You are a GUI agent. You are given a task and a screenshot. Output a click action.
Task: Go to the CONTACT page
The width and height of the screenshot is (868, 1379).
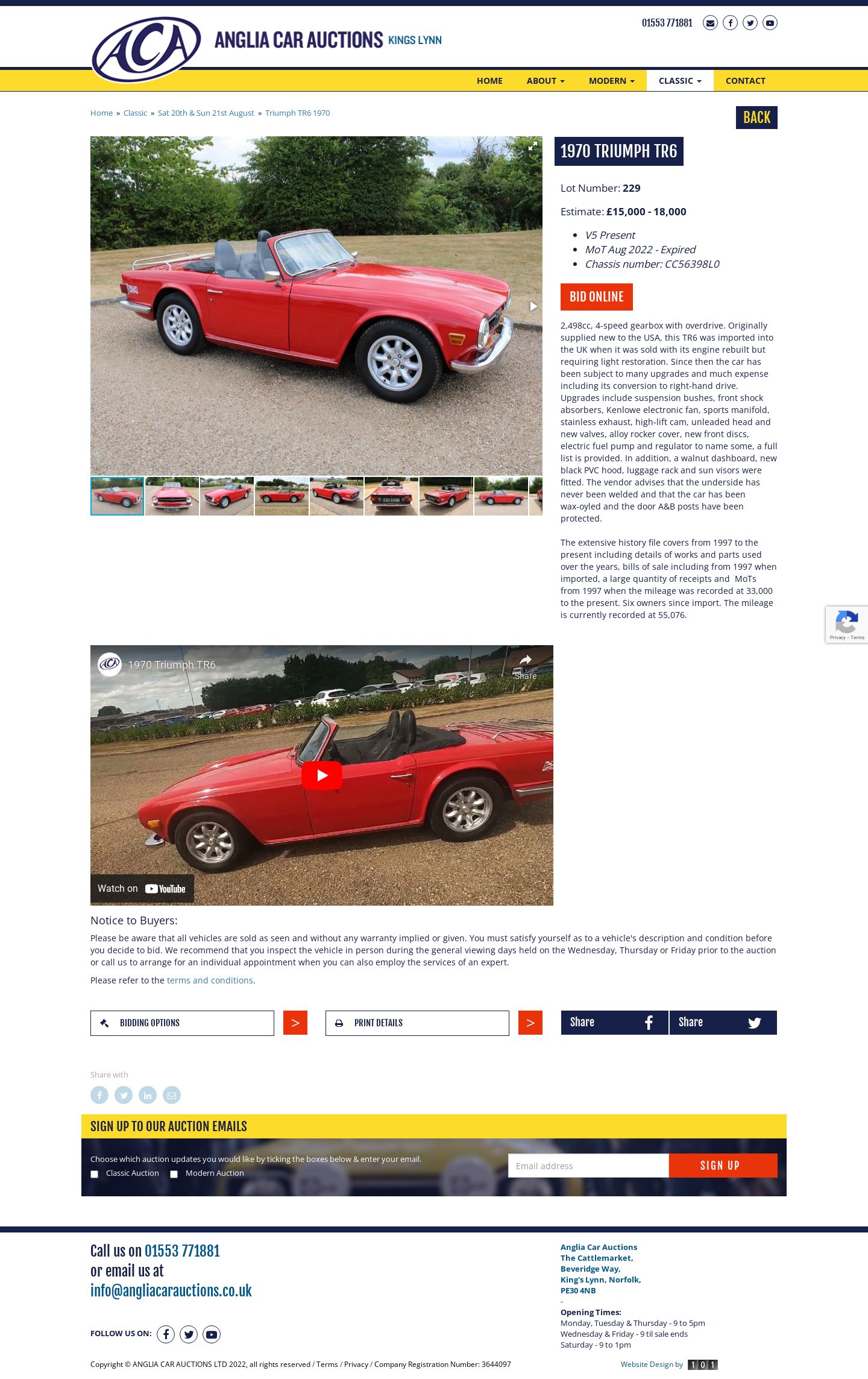pyautogui.click(x=745, y=81)
